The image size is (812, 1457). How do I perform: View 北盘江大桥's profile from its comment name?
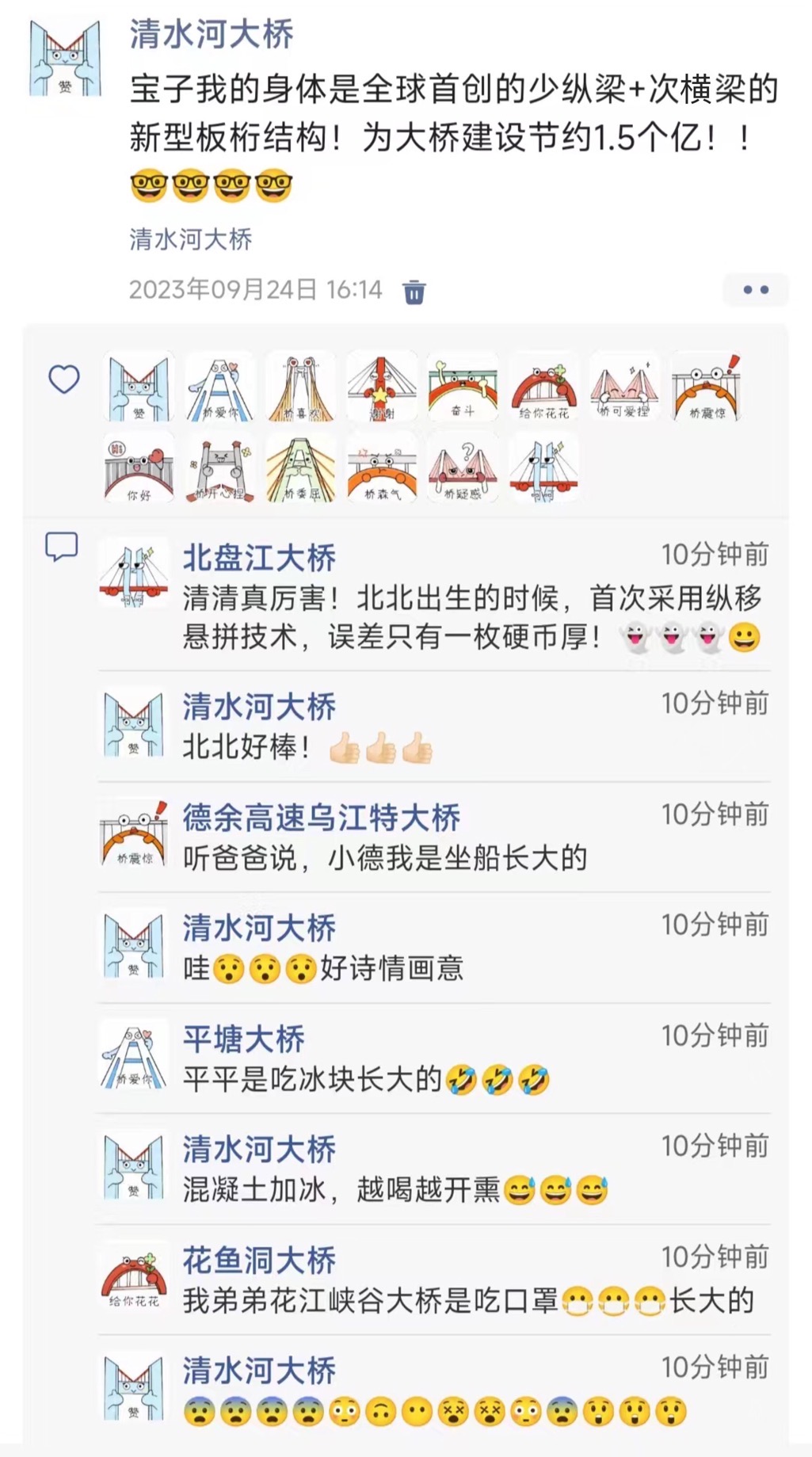click(x=259, y=558)
